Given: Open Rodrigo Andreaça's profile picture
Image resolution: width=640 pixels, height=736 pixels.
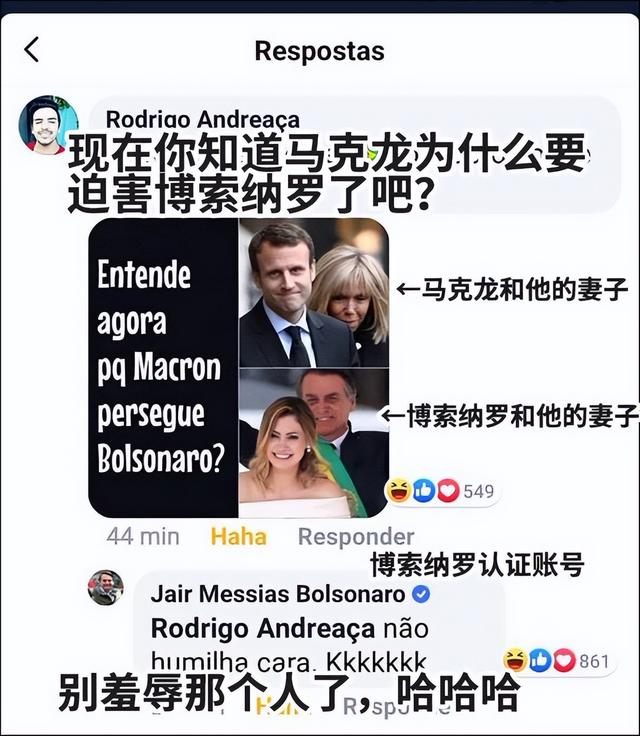Looking at the screenshot, I should click(x=47, y=125).
